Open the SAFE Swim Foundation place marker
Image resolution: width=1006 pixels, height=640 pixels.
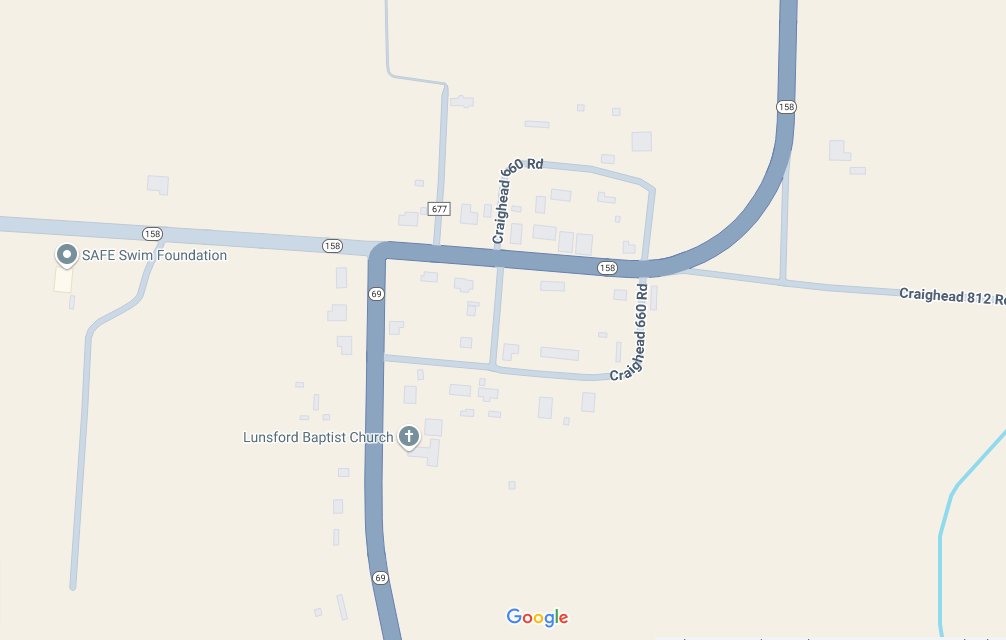(67, 255)
